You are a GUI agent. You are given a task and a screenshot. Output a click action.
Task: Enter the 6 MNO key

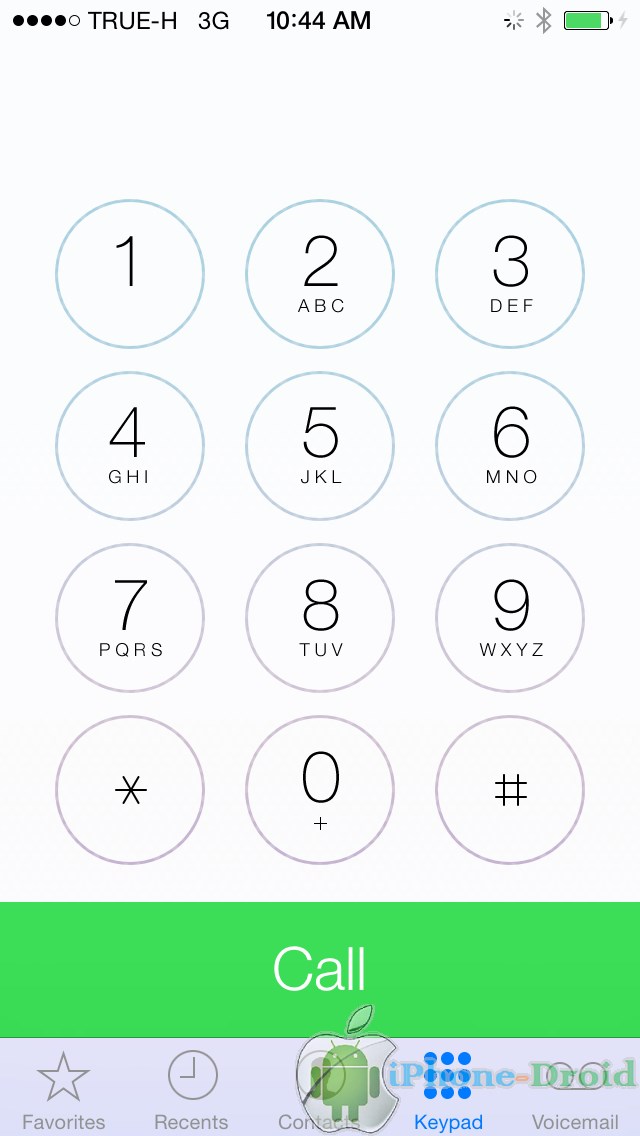(x=510, y=446)
